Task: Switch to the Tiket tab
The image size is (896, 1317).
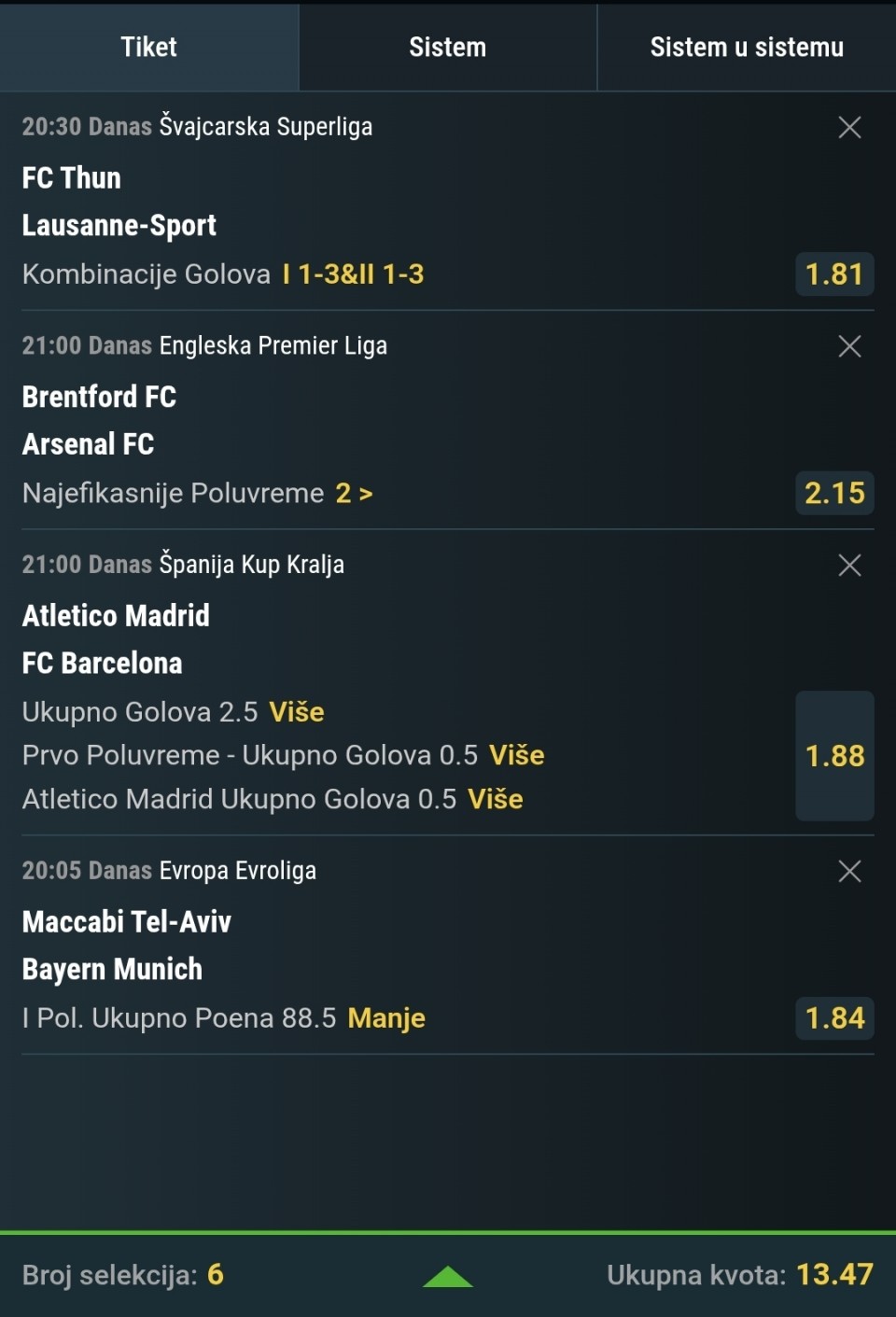Action: tap(149, 47)
